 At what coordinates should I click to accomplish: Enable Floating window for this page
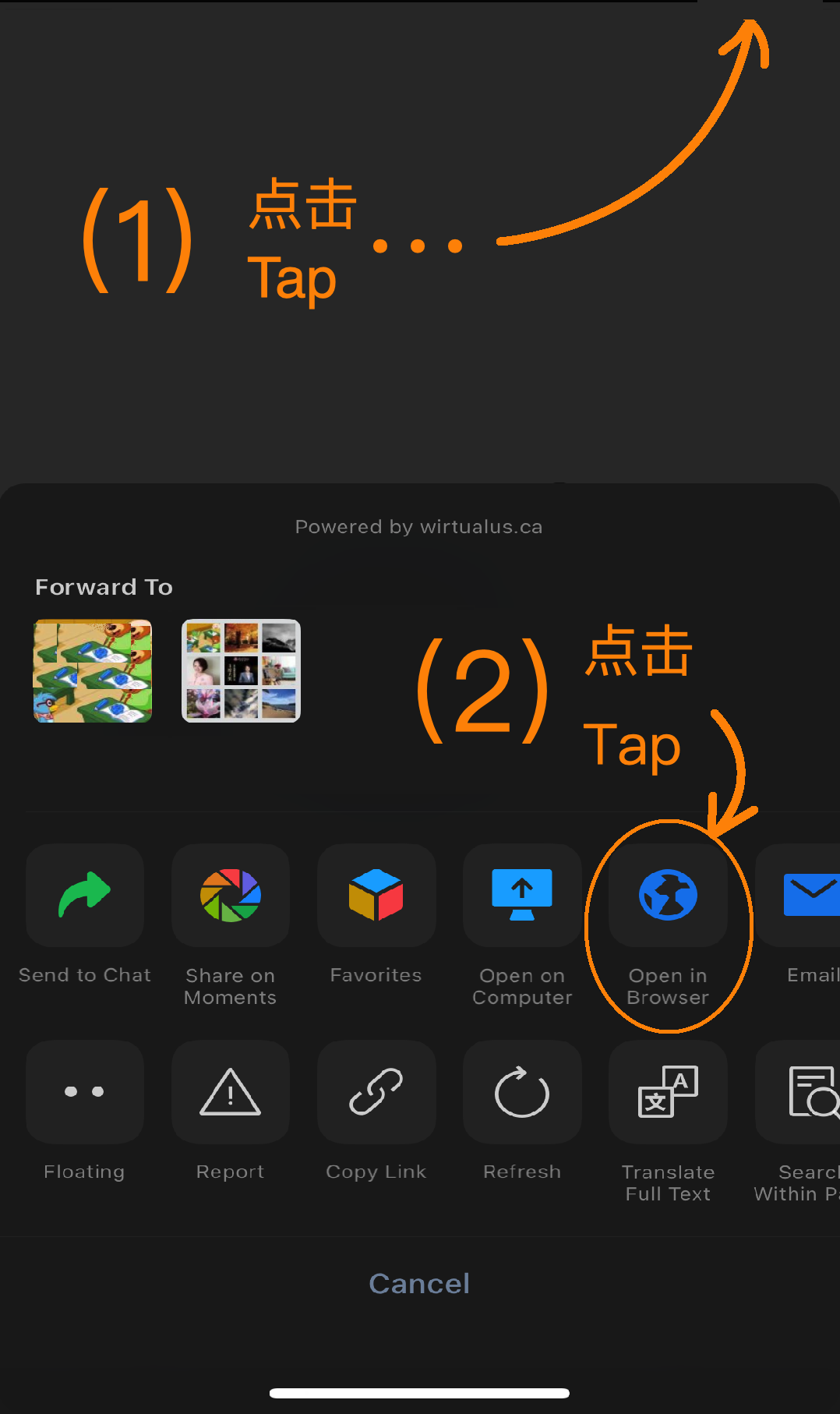(85, 1092)
